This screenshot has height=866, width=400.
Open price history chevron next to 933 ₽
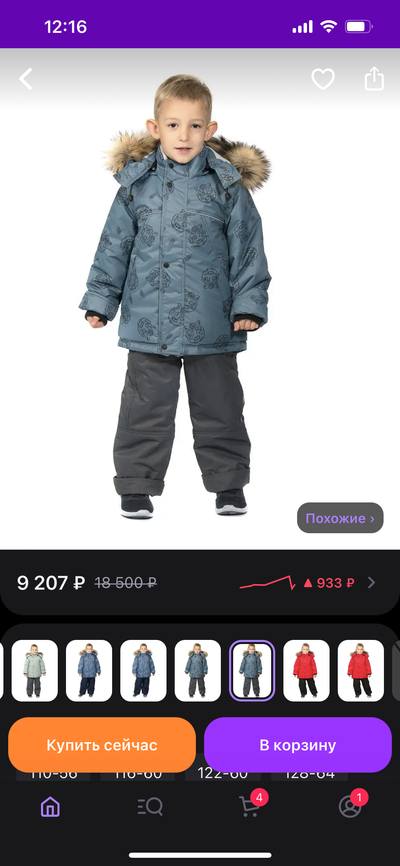(x=371, y=583)
